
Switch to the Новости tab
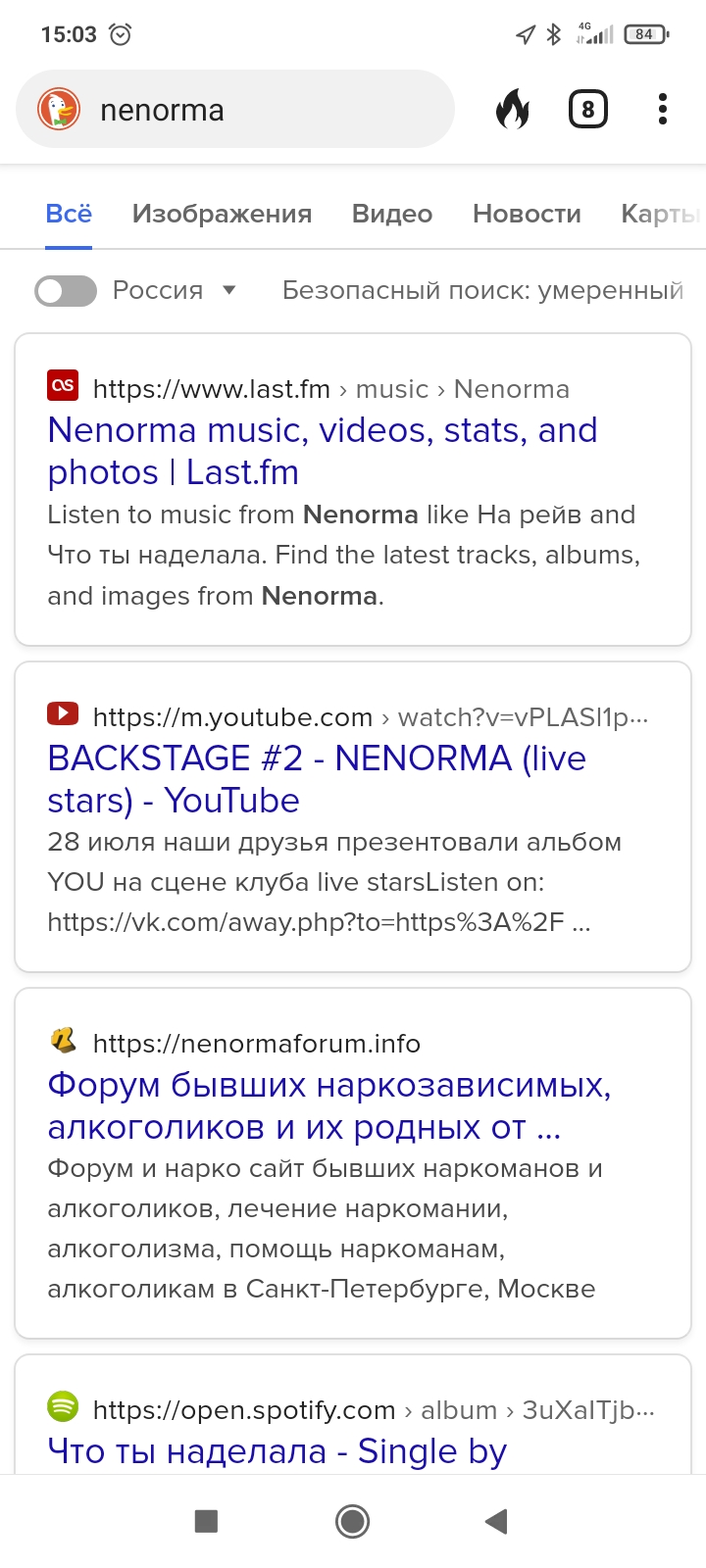tap(527, 214)
